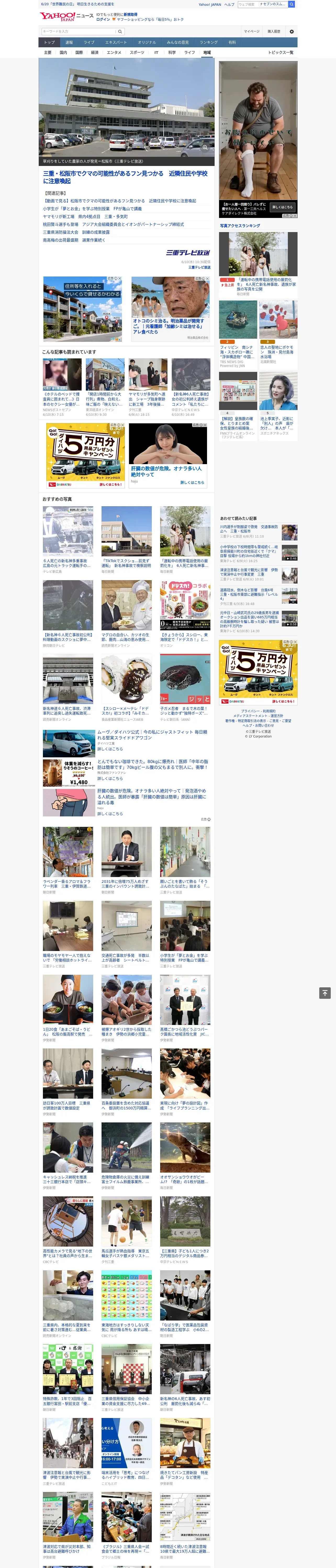Open the headline article about bear droppings in Matsusaka

[x=126, y=177]
